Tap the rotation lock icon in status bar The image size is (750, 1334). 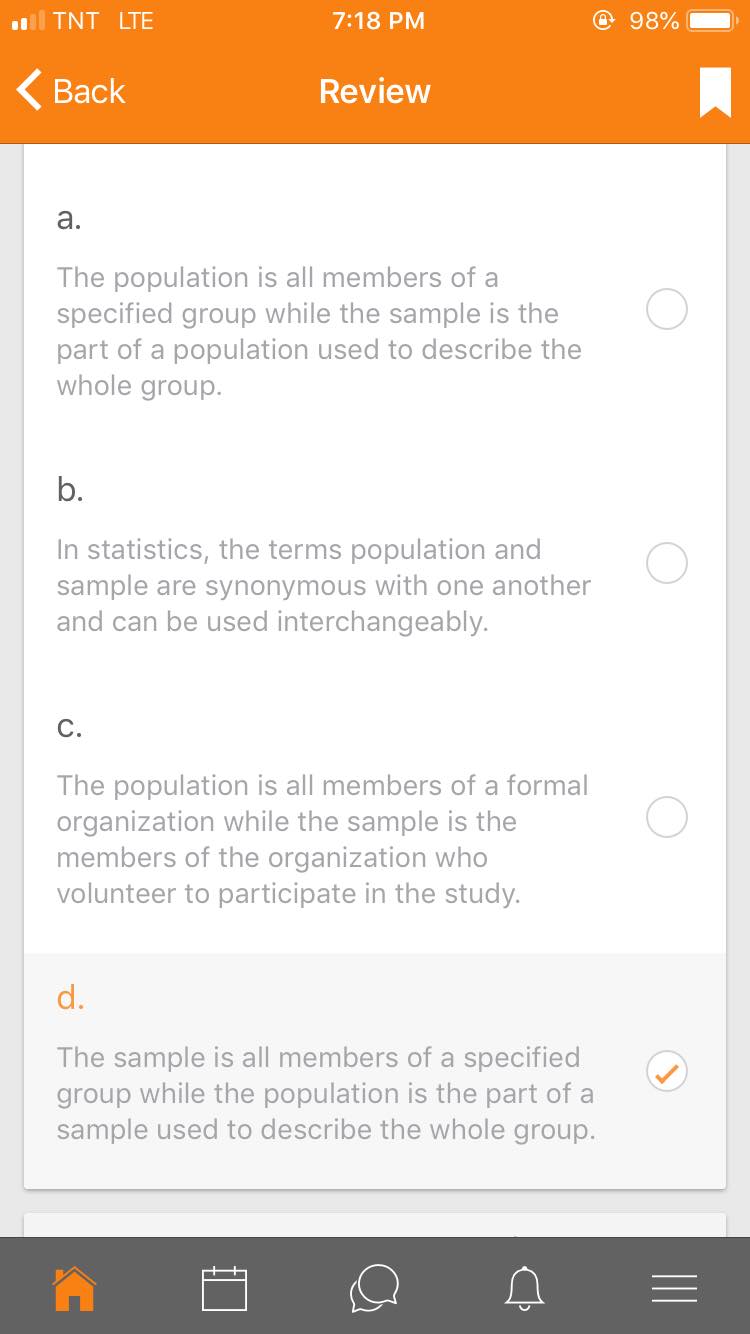[603, 20]
